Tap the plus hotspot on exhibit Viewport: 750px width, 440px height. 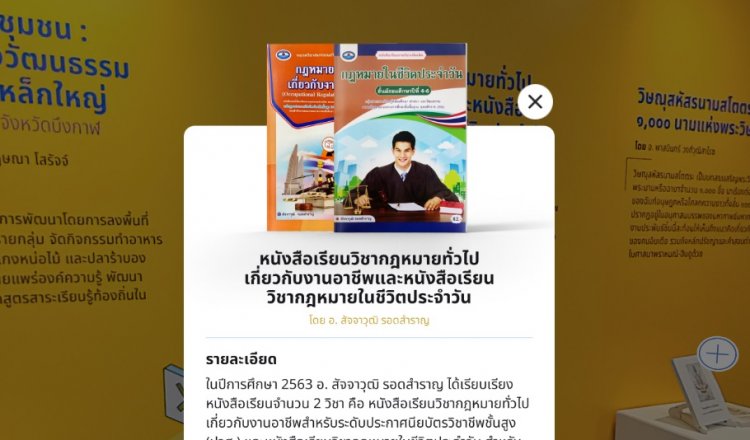point(716,353)
